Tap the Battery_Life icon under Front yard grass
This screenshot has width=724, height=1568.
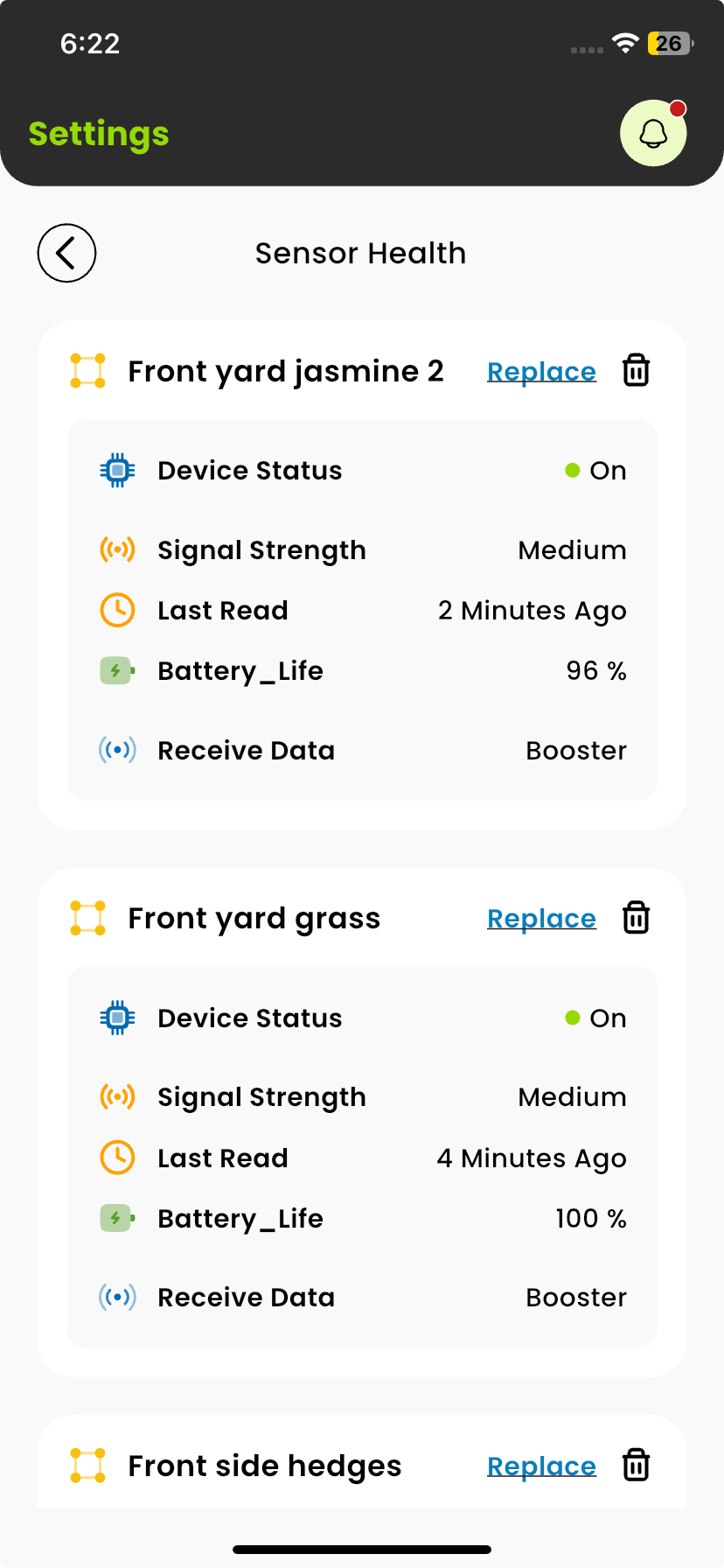coord(116,1217)
